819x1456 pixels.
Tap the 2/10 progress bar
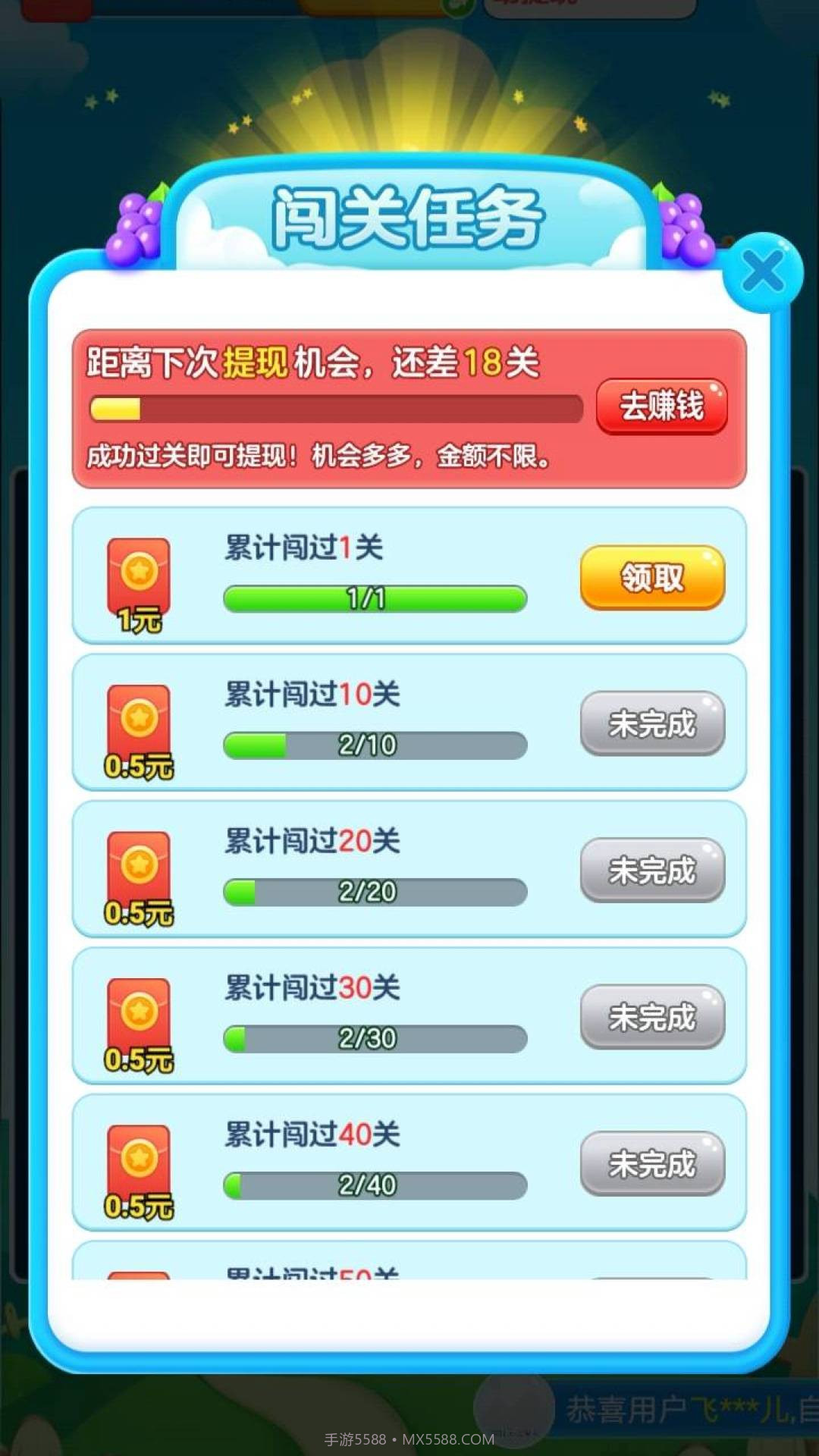coord(375,745)
